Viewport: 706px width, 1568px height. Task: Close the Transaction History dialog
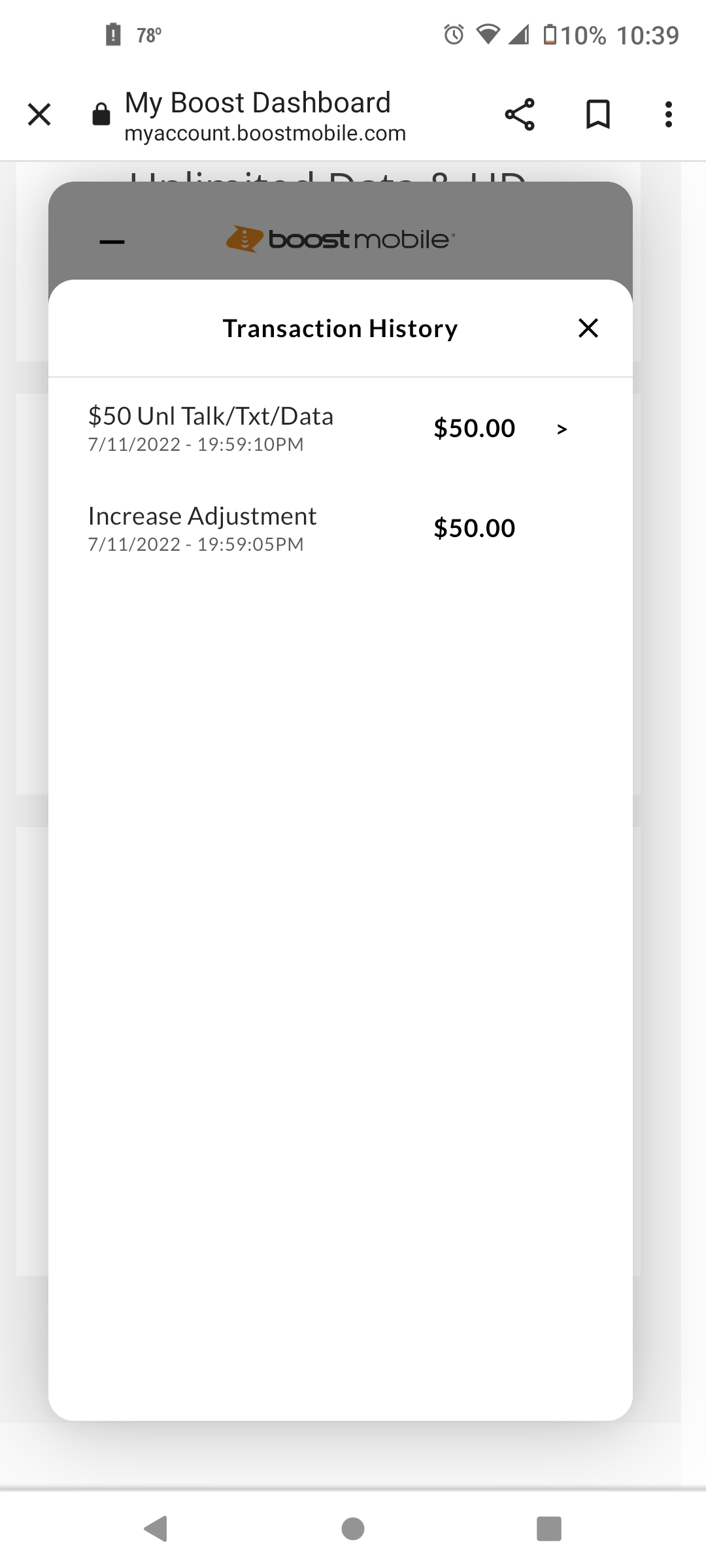[x=588, y=328]
